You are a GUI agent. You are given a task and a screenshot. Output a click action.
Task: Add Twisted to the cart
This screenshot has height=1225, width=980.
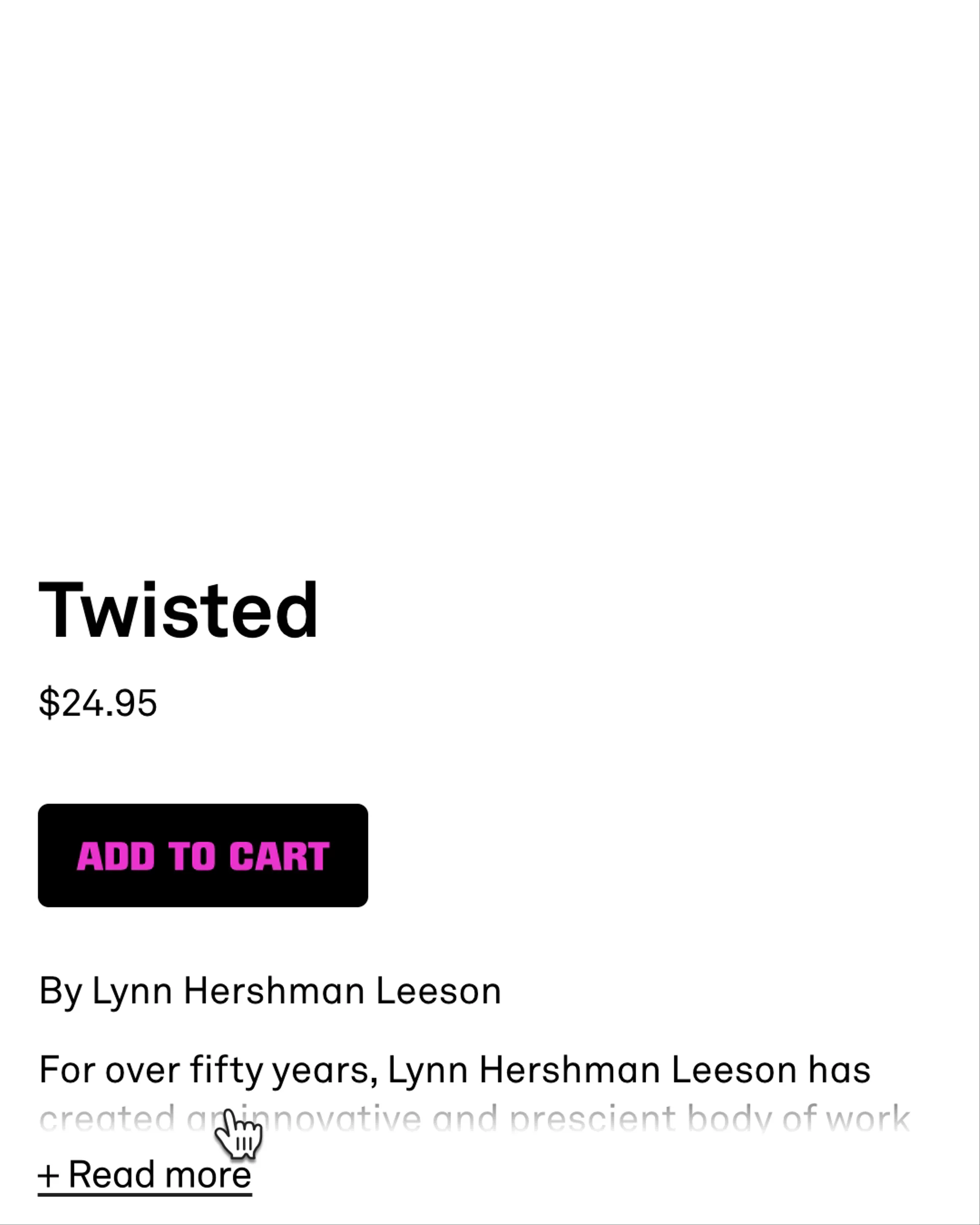[203, 855]
